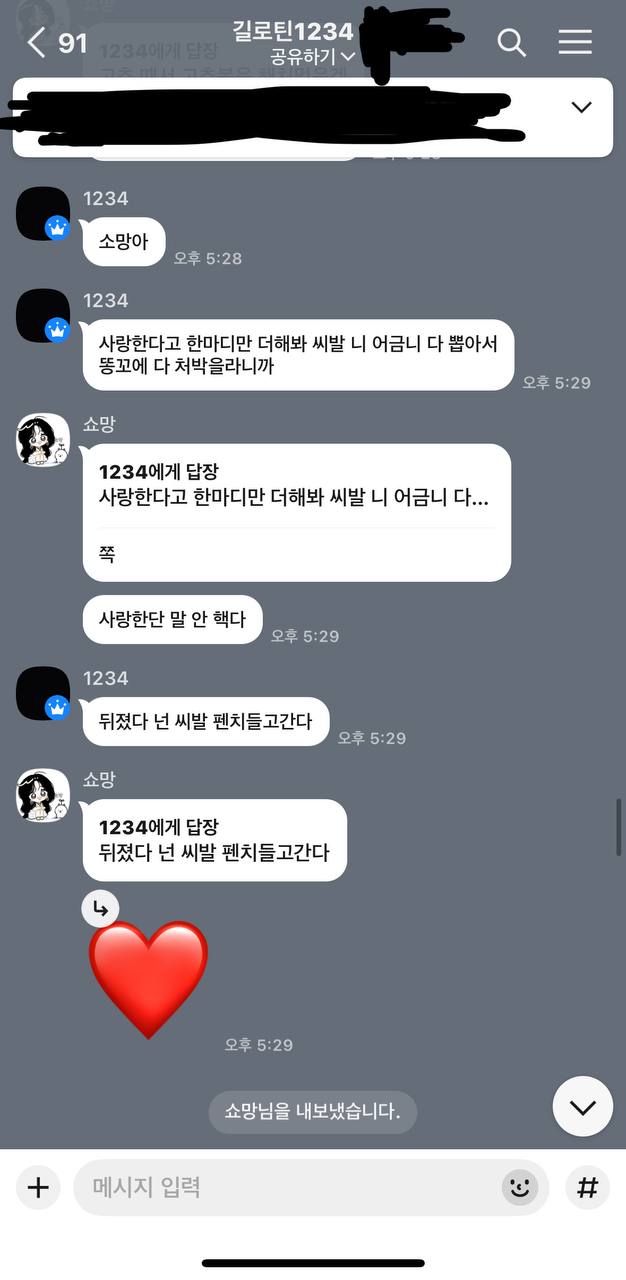
Task: Open the plus attachment menu
Action: point(38,1187)
